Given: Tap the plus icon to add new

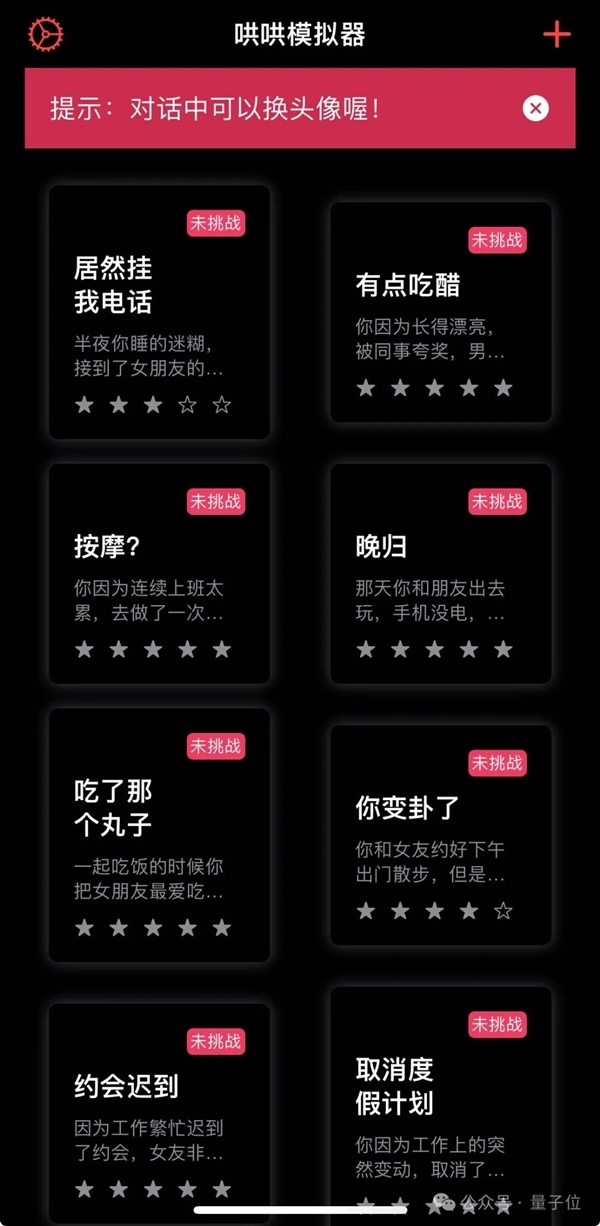Looking at the screenshot, I should point(556,34).
